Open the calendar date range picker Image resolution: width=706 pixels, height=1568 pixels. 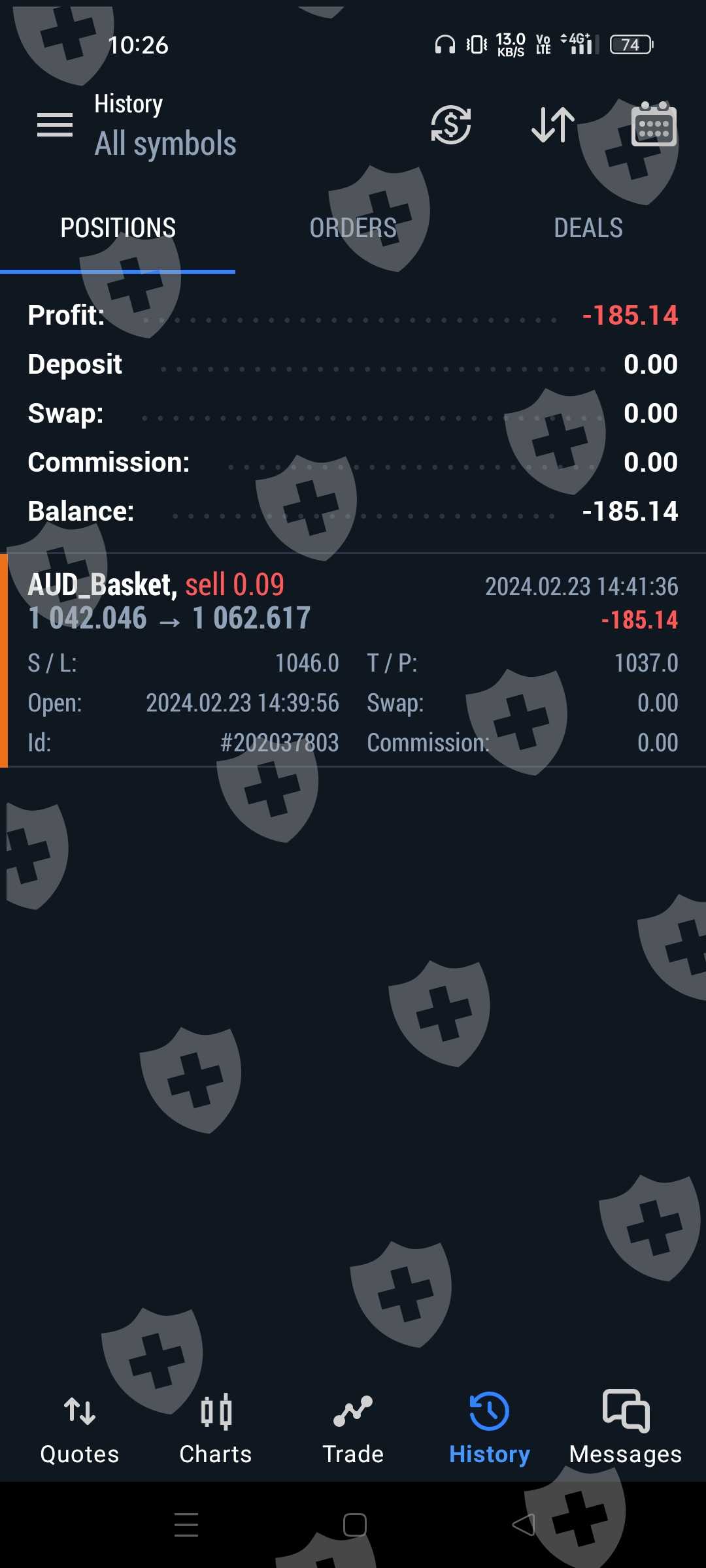tap(654, 125)
